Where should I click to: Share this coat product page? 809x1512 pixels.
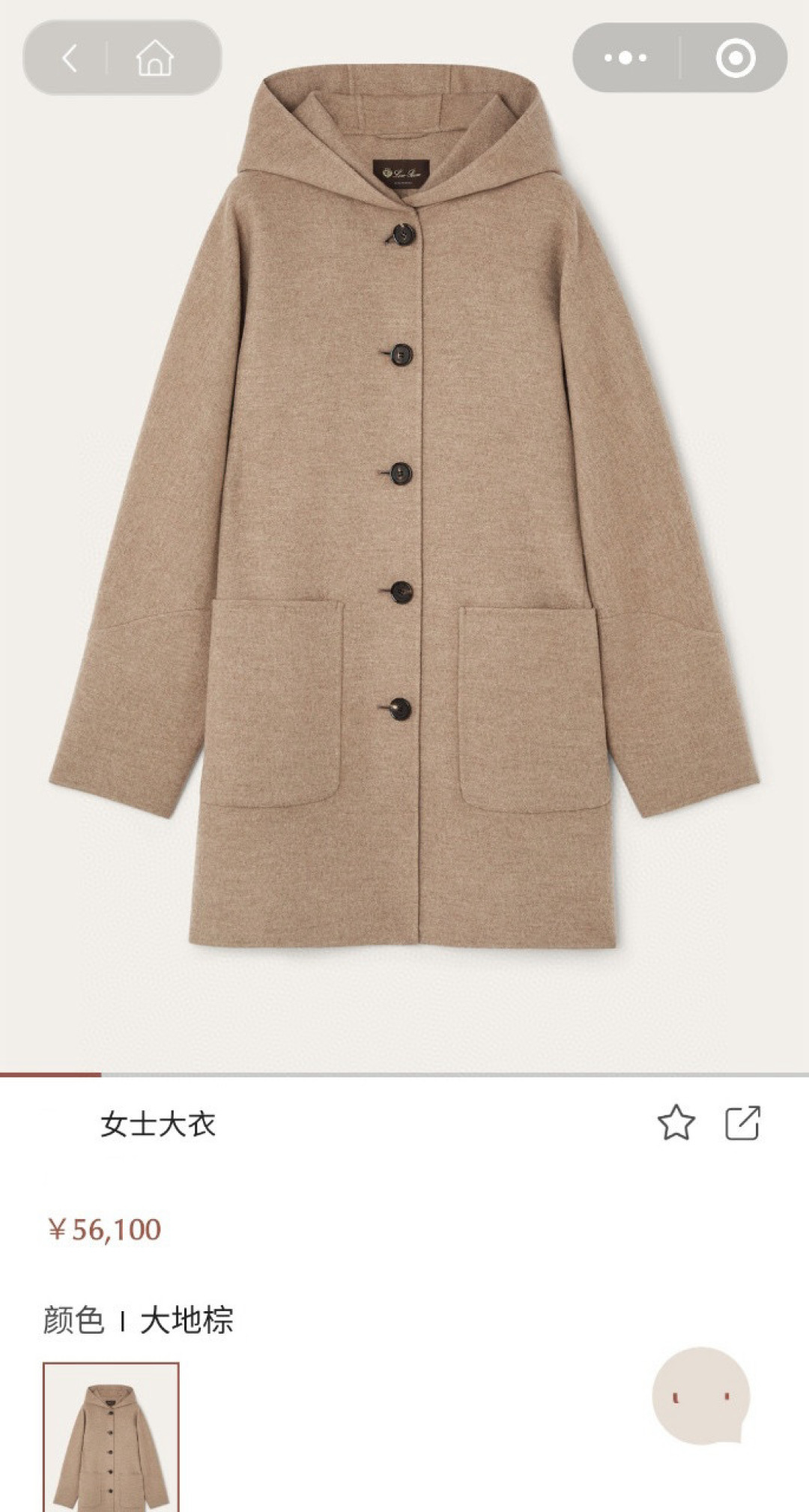[742, 1123]
